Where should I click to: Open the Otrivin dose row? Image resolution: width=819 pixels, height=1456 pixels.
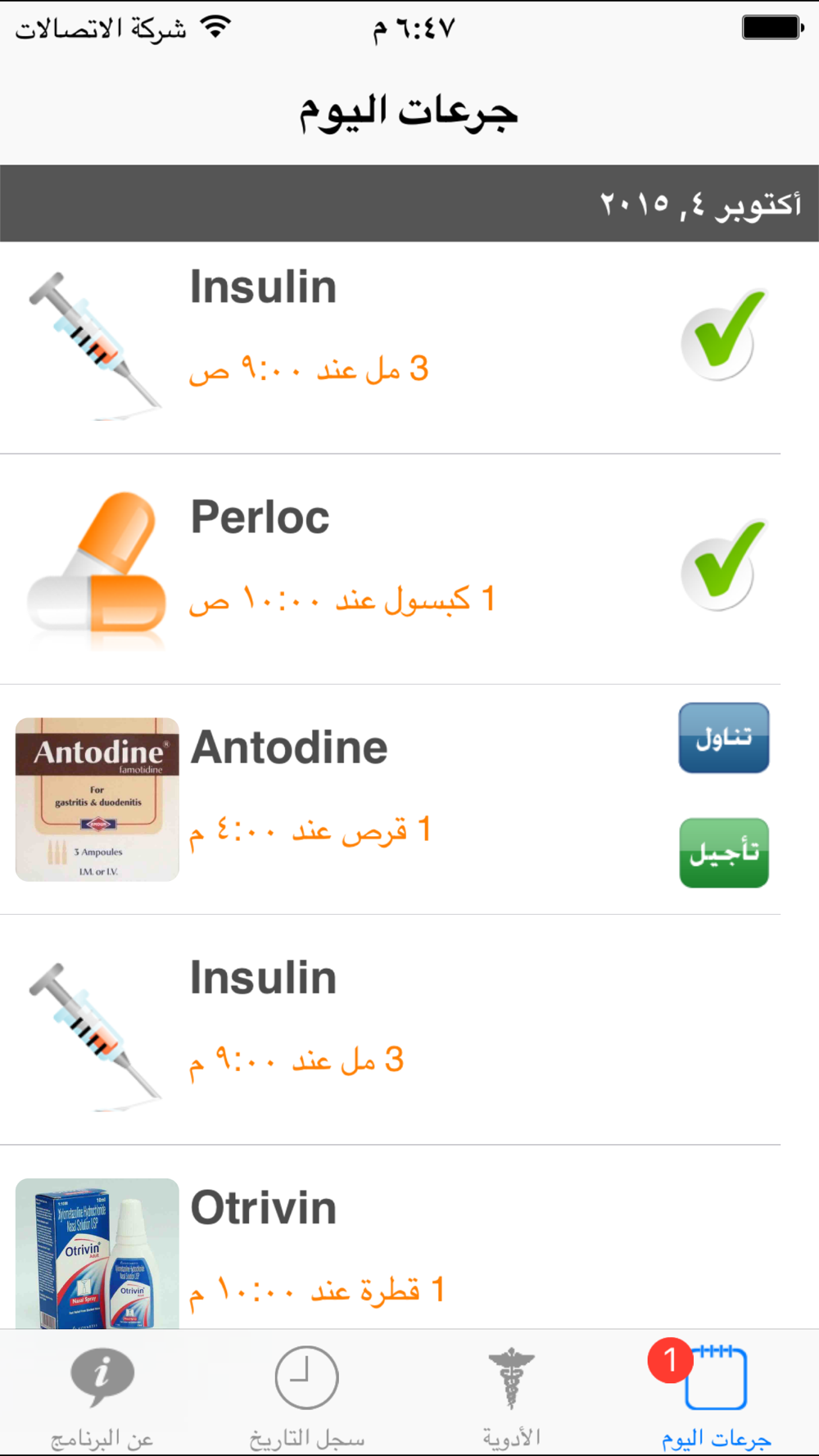pos(409,1237)
